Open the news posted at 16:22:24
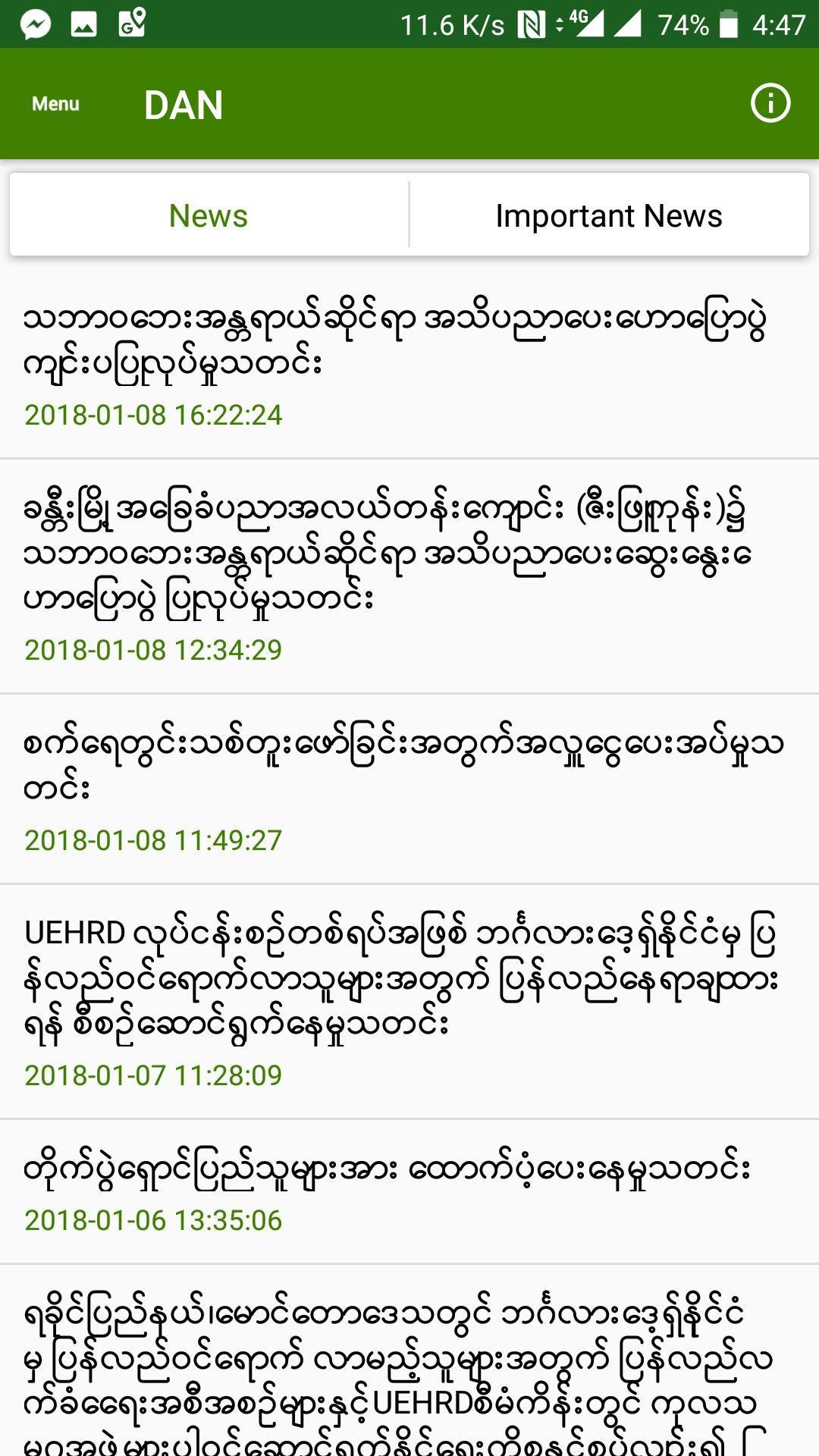Screen dimensions: 819x1456 tap(409, 356)
